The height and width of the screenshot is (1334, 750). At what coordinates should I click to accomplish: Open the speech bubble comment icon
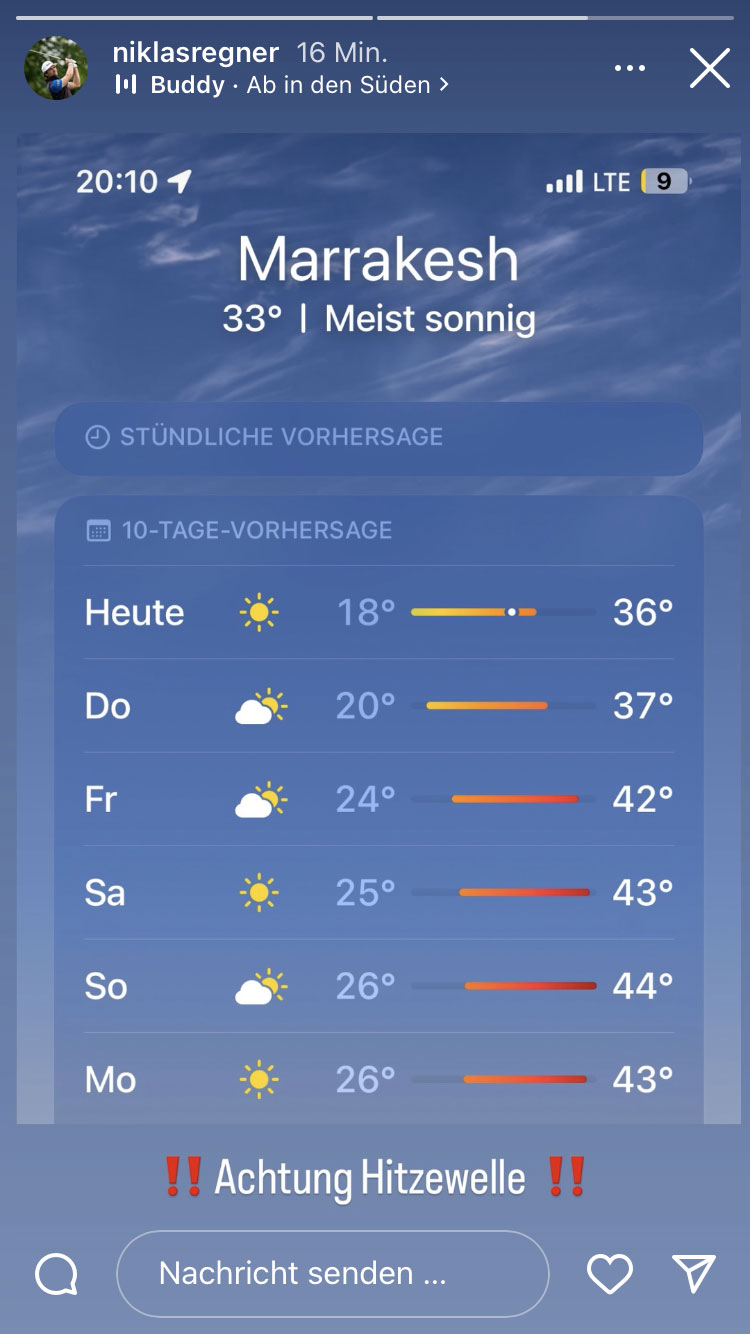[x=56, y=1274]
